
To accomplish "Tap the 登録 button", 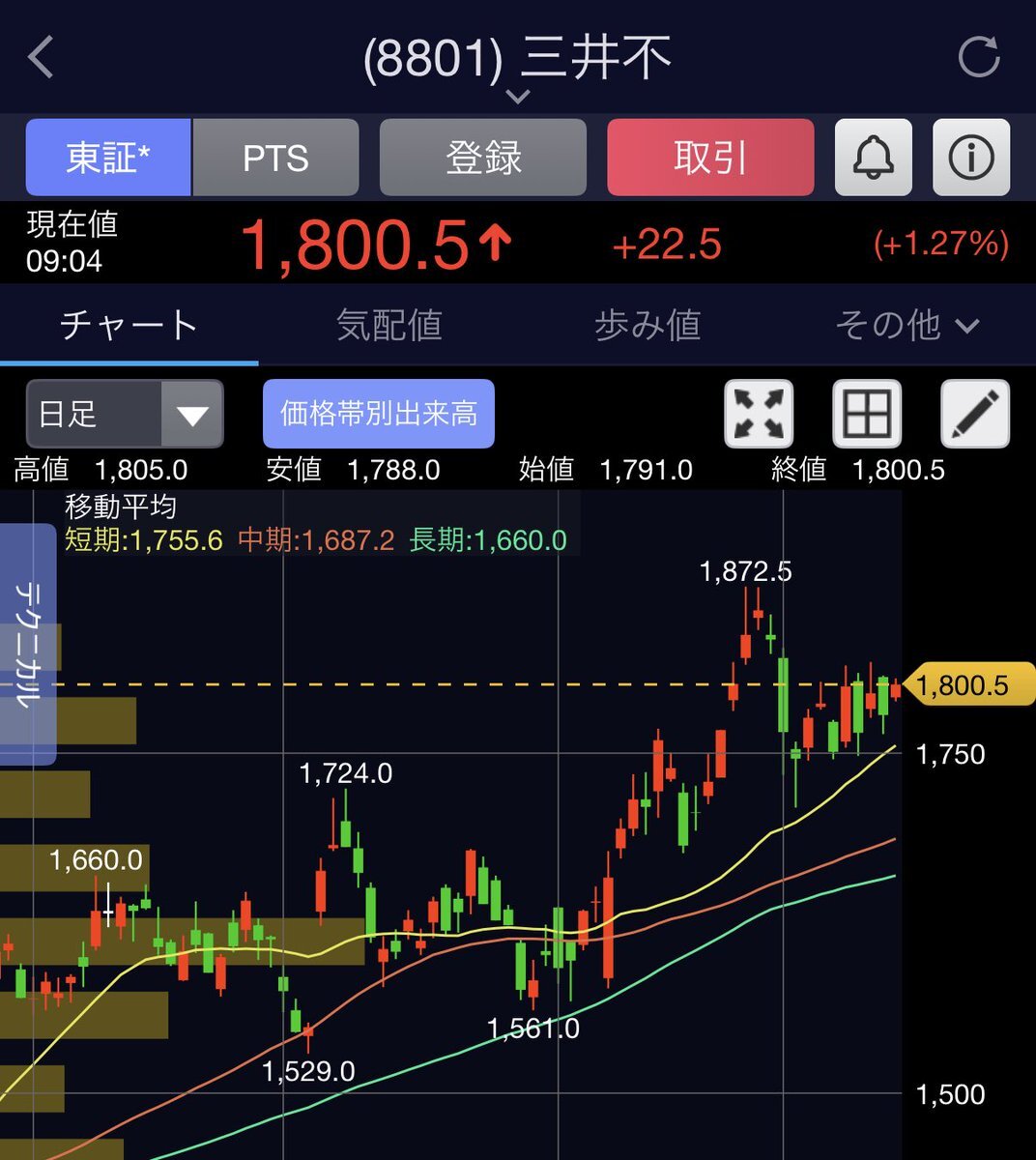I will (x=483, y=158).
